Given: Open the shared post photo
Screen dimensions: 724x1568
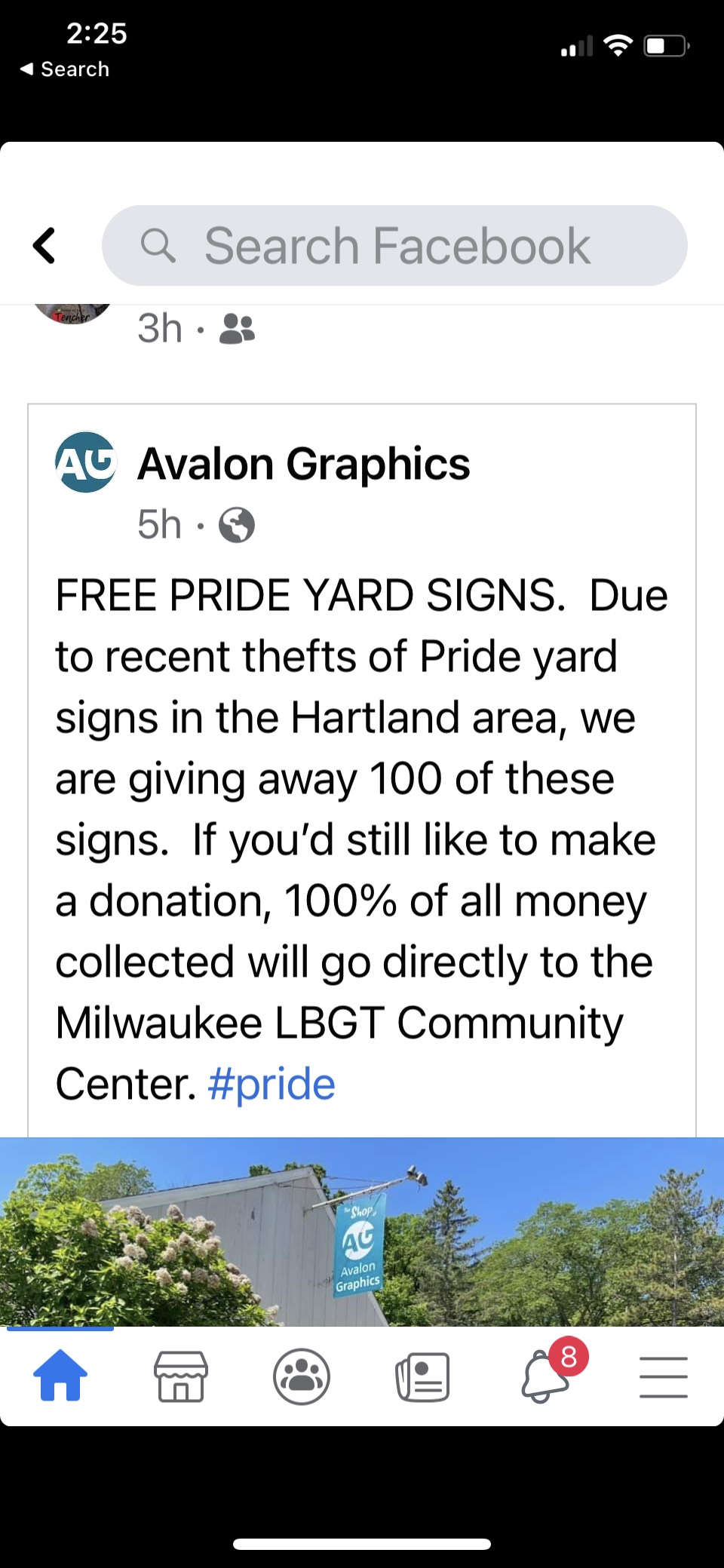Looking at the screenshot, I should pyautogui.click(x=362, y=1231).
